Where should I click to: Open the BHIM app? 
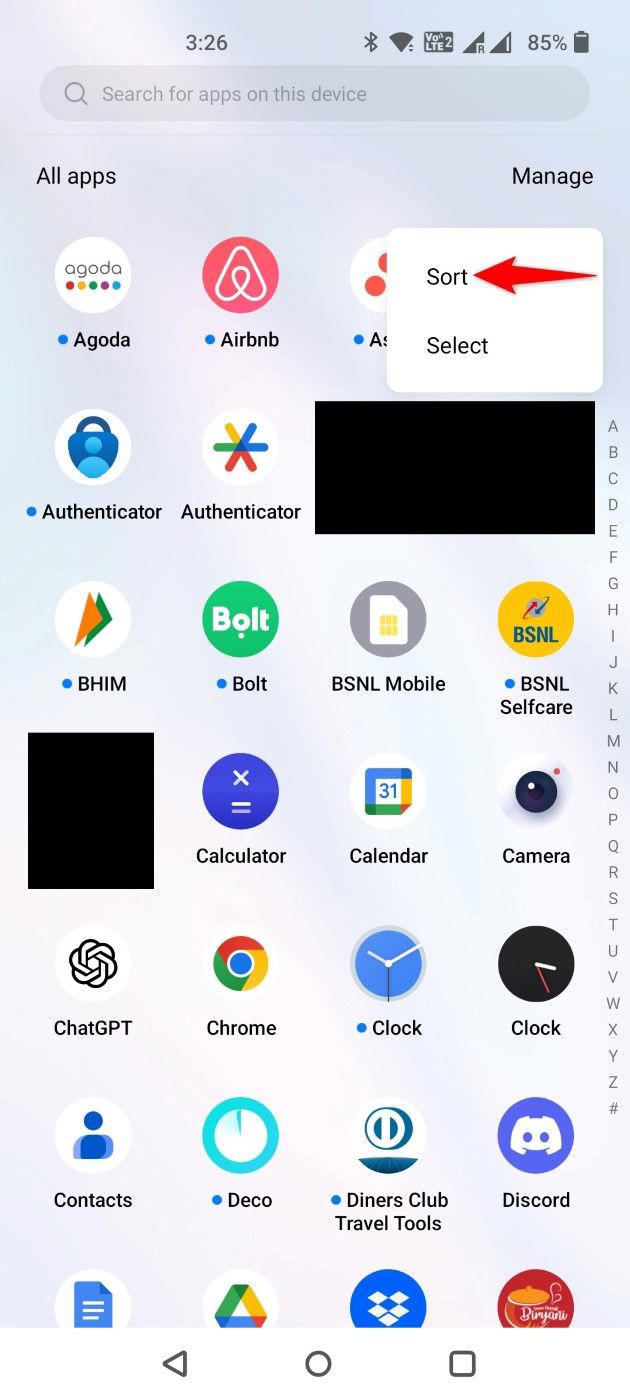93,619
